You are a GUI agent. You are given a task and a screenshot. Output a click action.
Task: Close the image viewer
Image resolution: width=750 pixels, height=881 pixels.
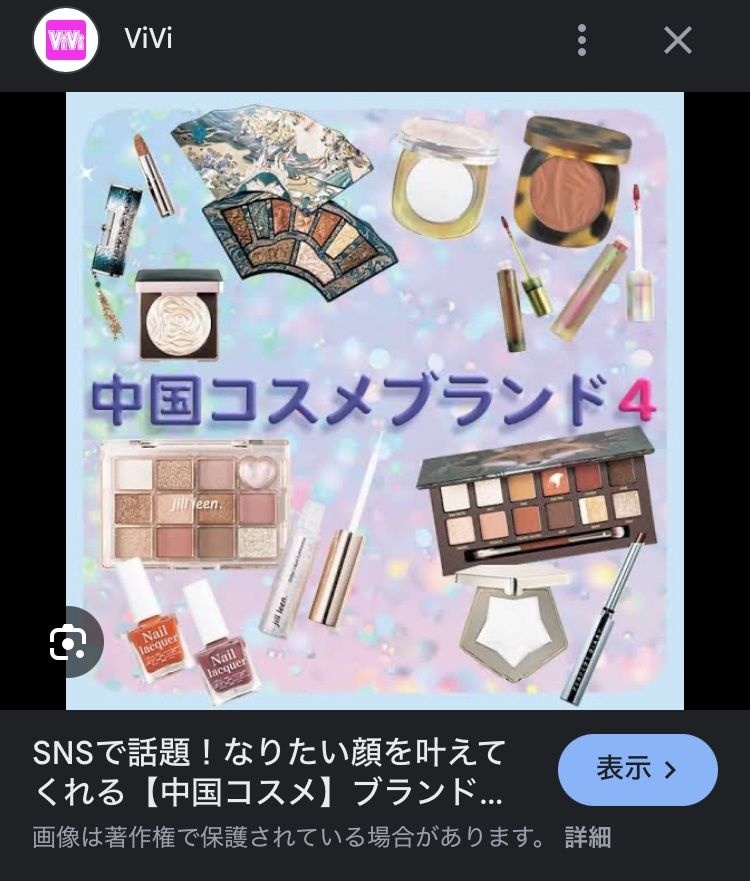pos(678,40)
